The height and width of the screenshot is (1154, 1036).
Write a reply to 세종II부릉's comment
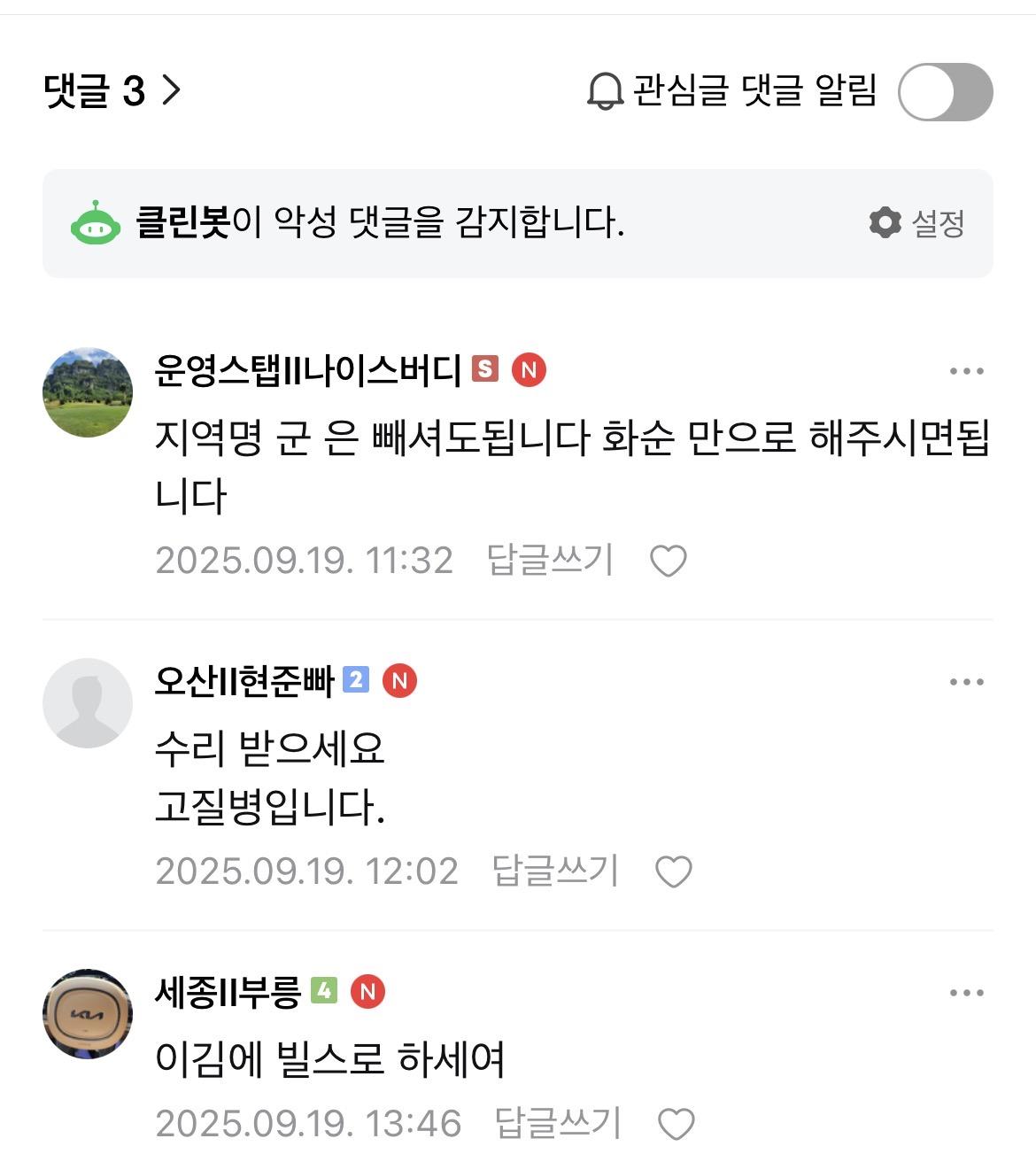click(x=558, y=1123)
